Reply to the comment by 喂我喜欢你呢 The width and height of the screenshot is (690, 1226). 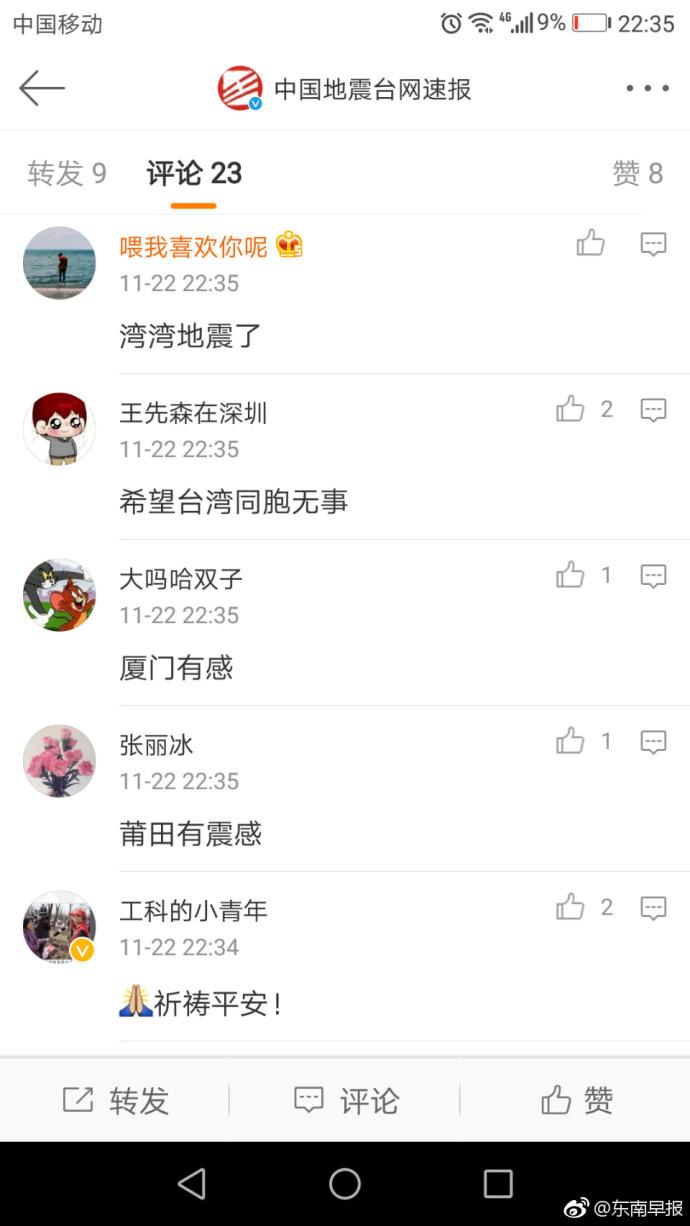click(x=653, y=244)
